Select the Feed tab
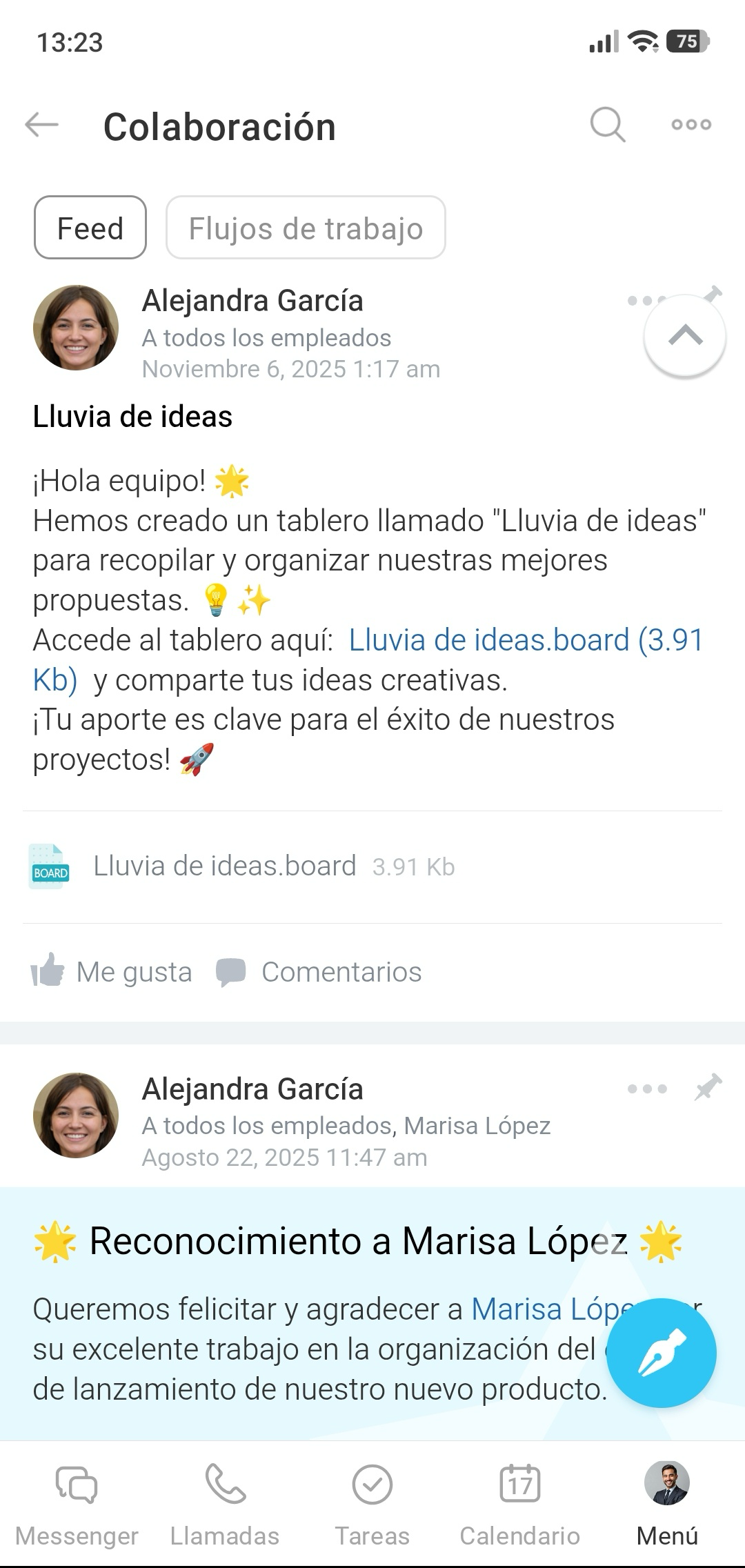Viewport: 745px width, 1568px height. [x=90, y=228]
